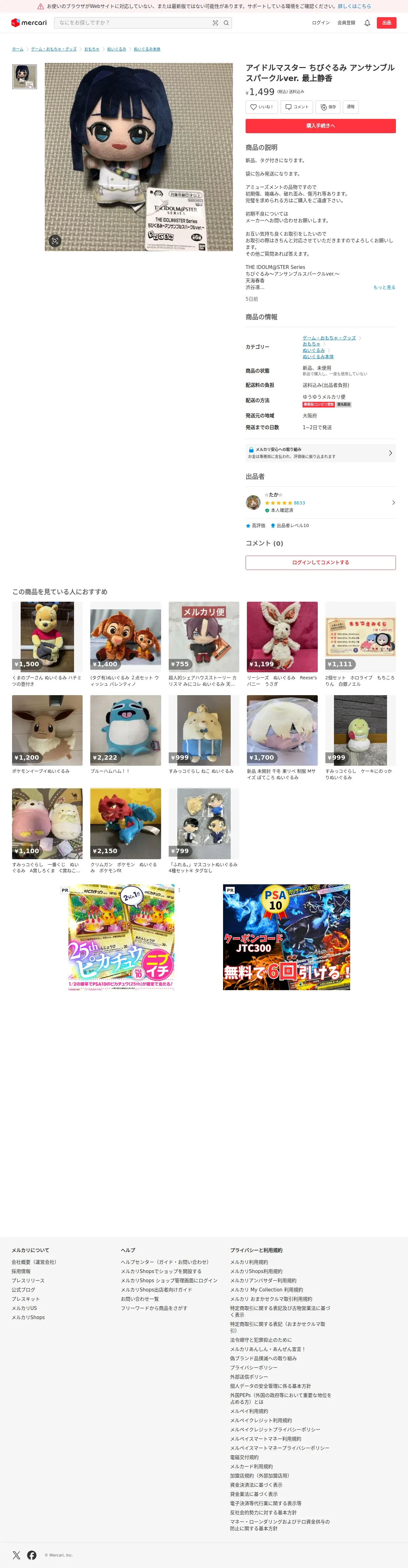Like the item with いいね! button
Screen dimensions: 408x1568
[262, 107]
